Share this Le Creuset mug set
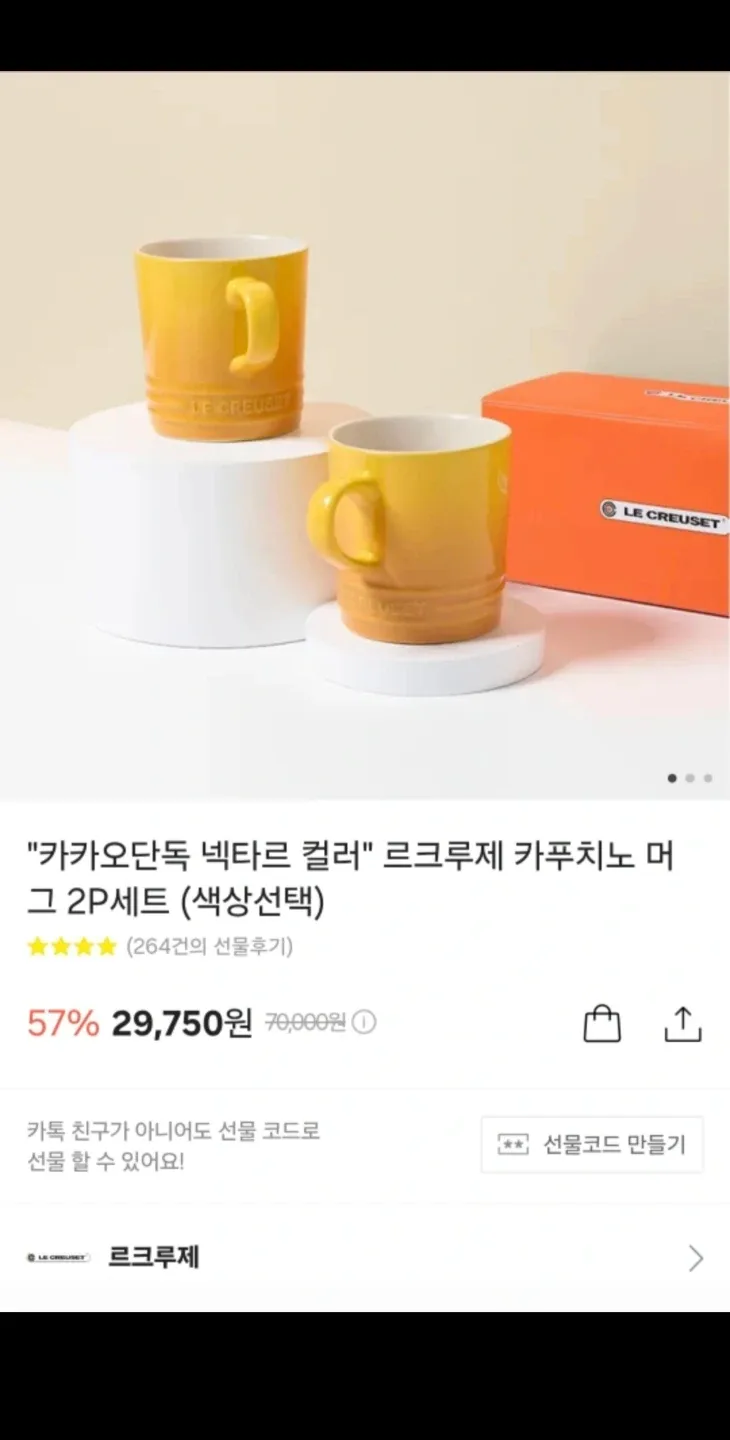The height and width of the screenshot is (1440, 730). coord(684,1023)
